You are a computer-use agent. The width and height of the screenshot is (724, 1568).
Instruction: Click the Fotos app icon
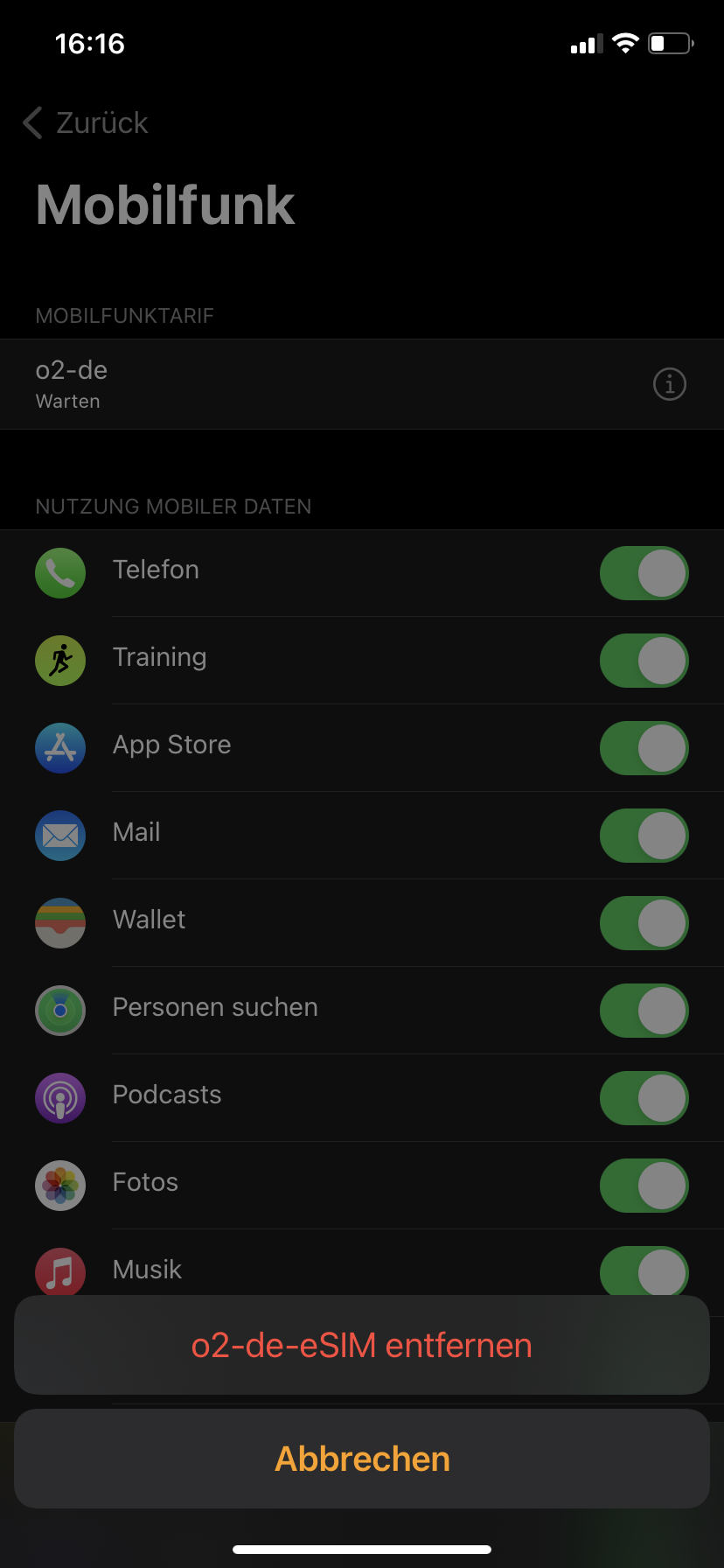click(59, 1186)
